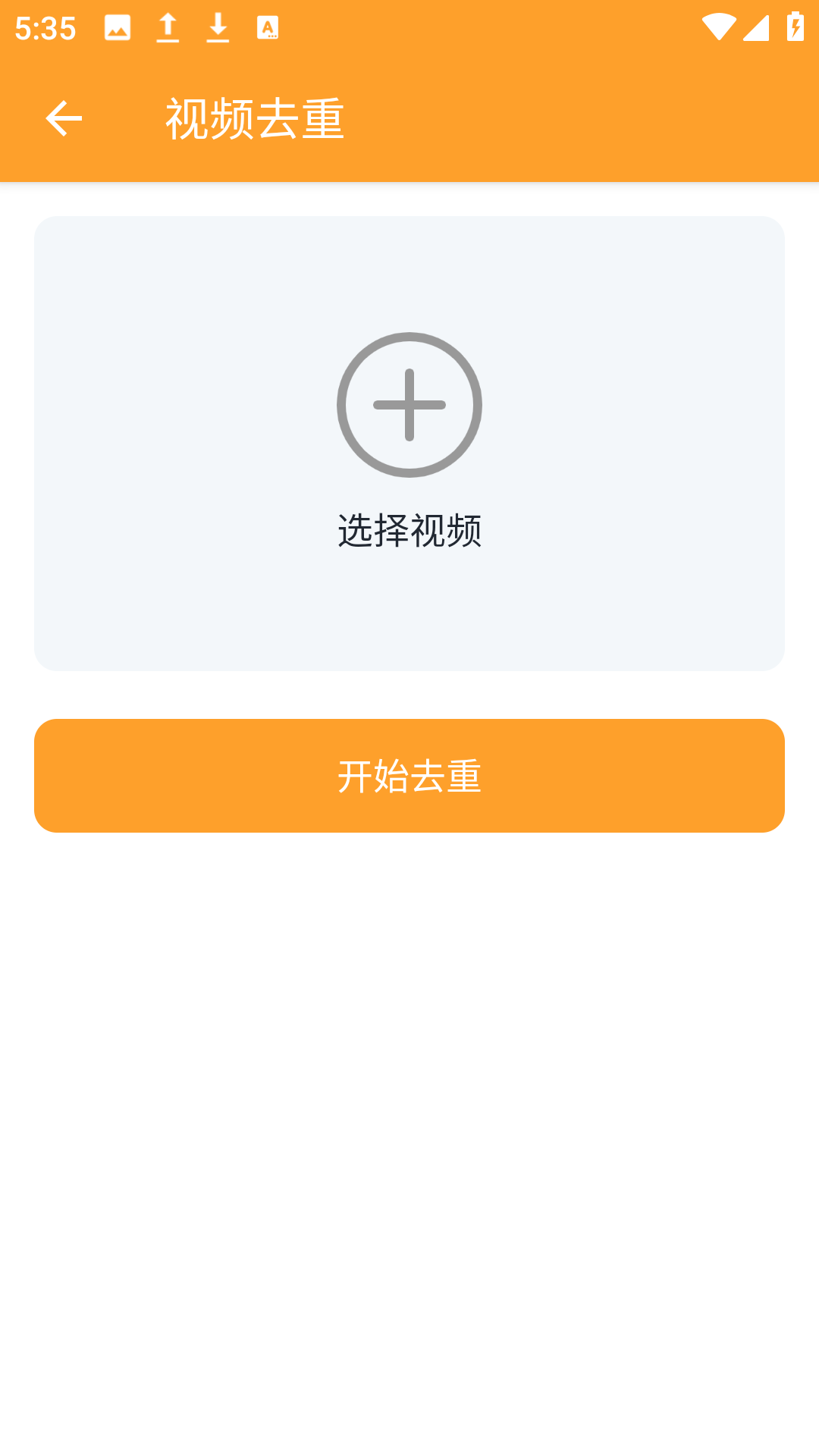Tap the battery indicator in the status bar
This screenshot has width=819, height=1456.
[x=794, y=27]
